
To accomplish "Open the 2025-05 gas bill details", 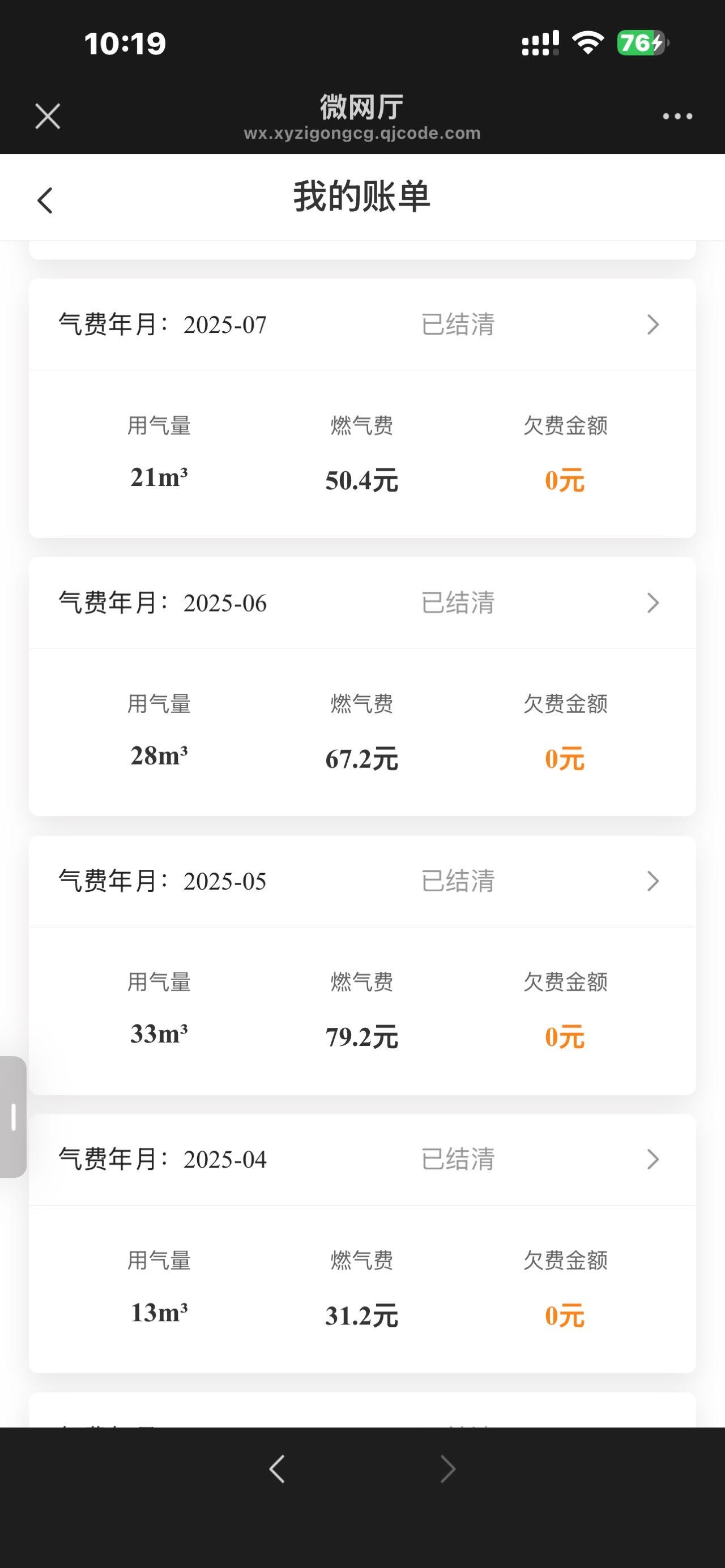I will point(652,881).
